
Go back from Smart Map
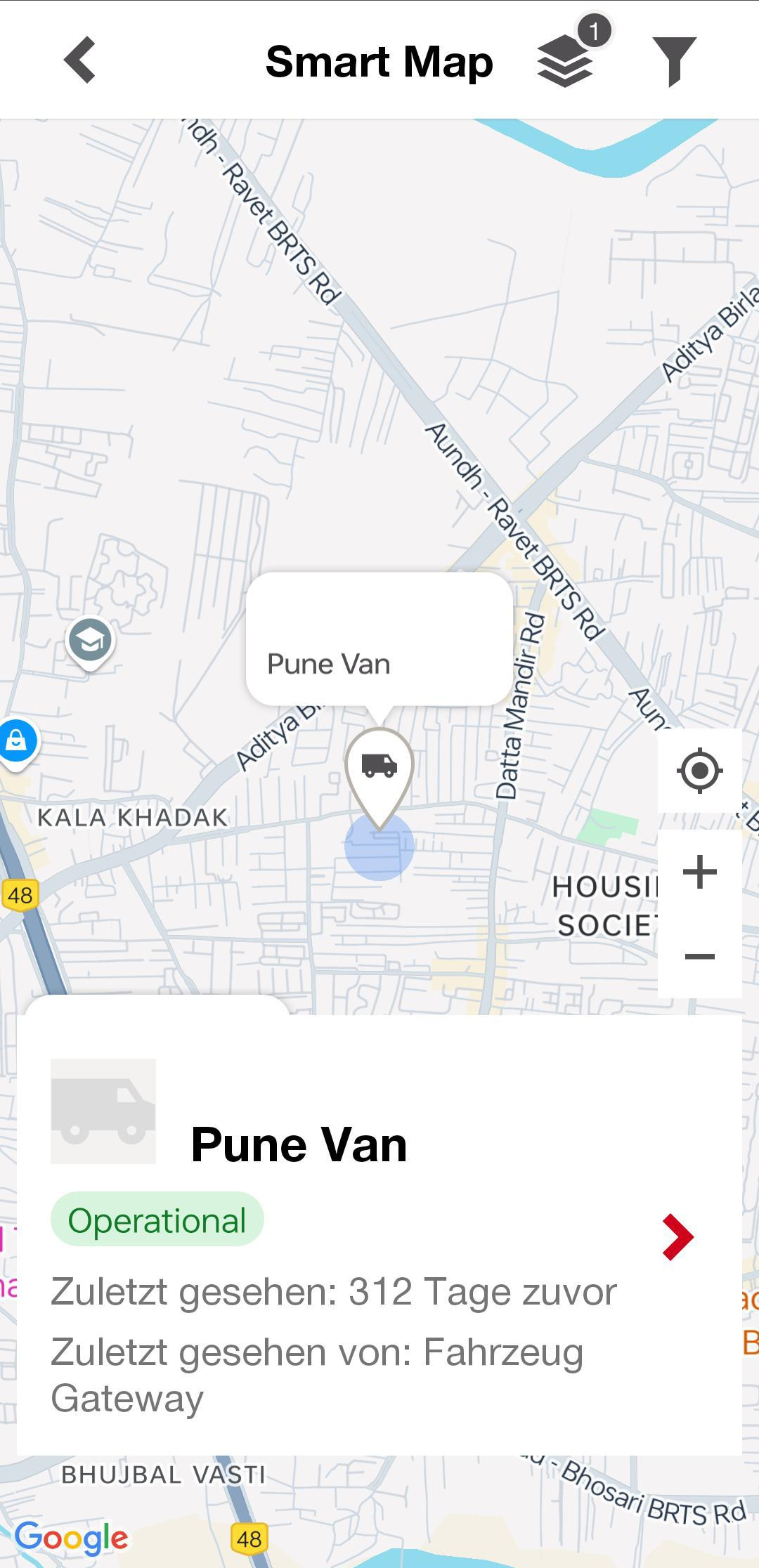(79, 60)
